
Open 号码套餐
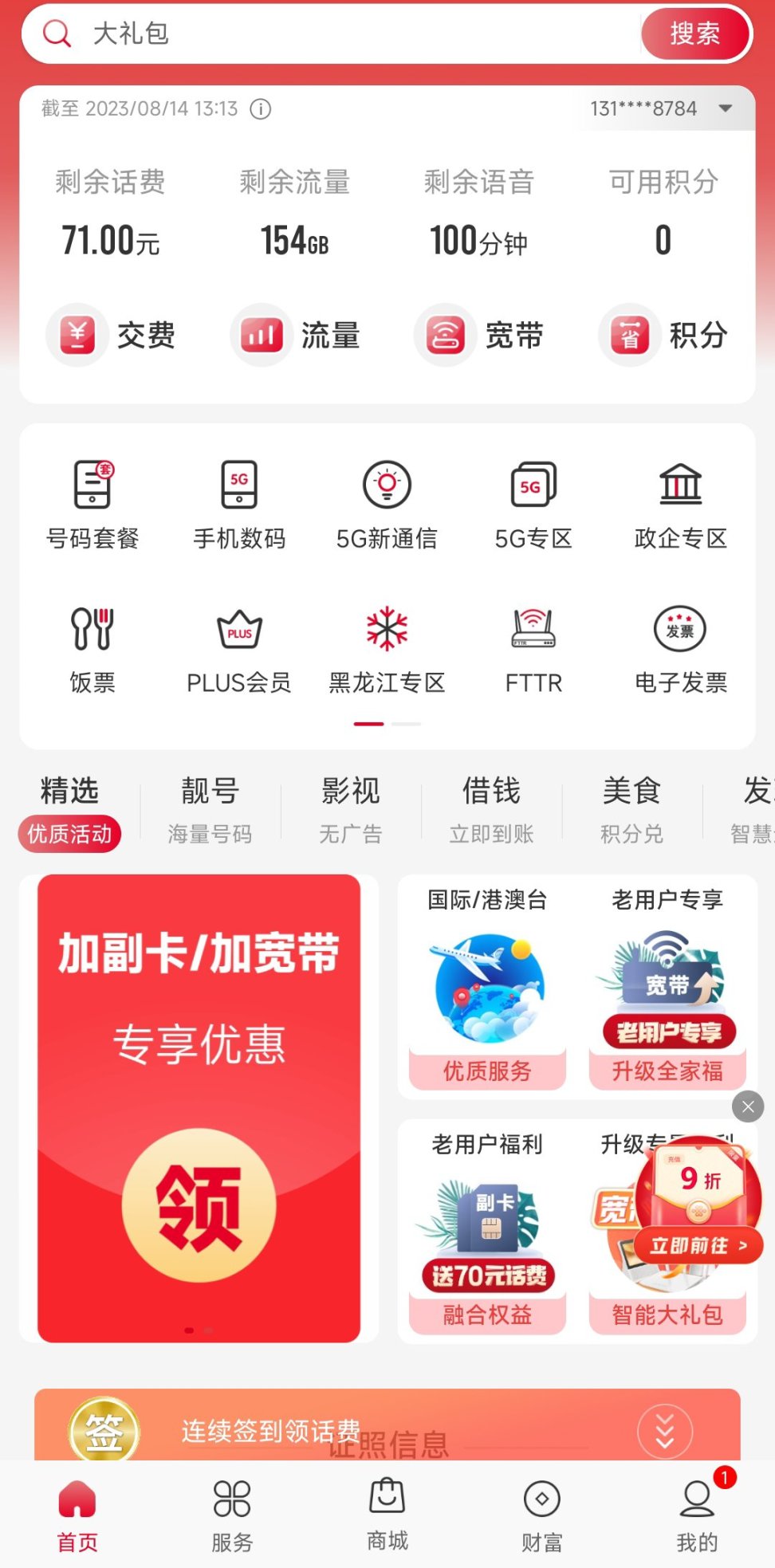(92, 504)
